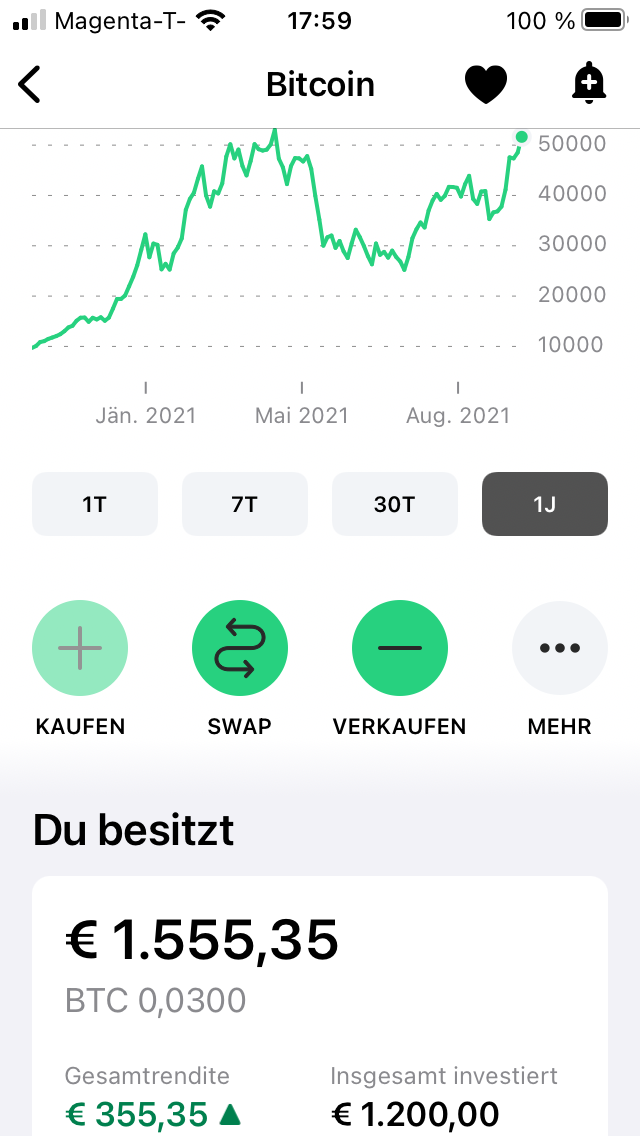Switch the chart to 1T range
This screenshot has height=1136, width=640.
pyautogui.click(x=95, y=504)
